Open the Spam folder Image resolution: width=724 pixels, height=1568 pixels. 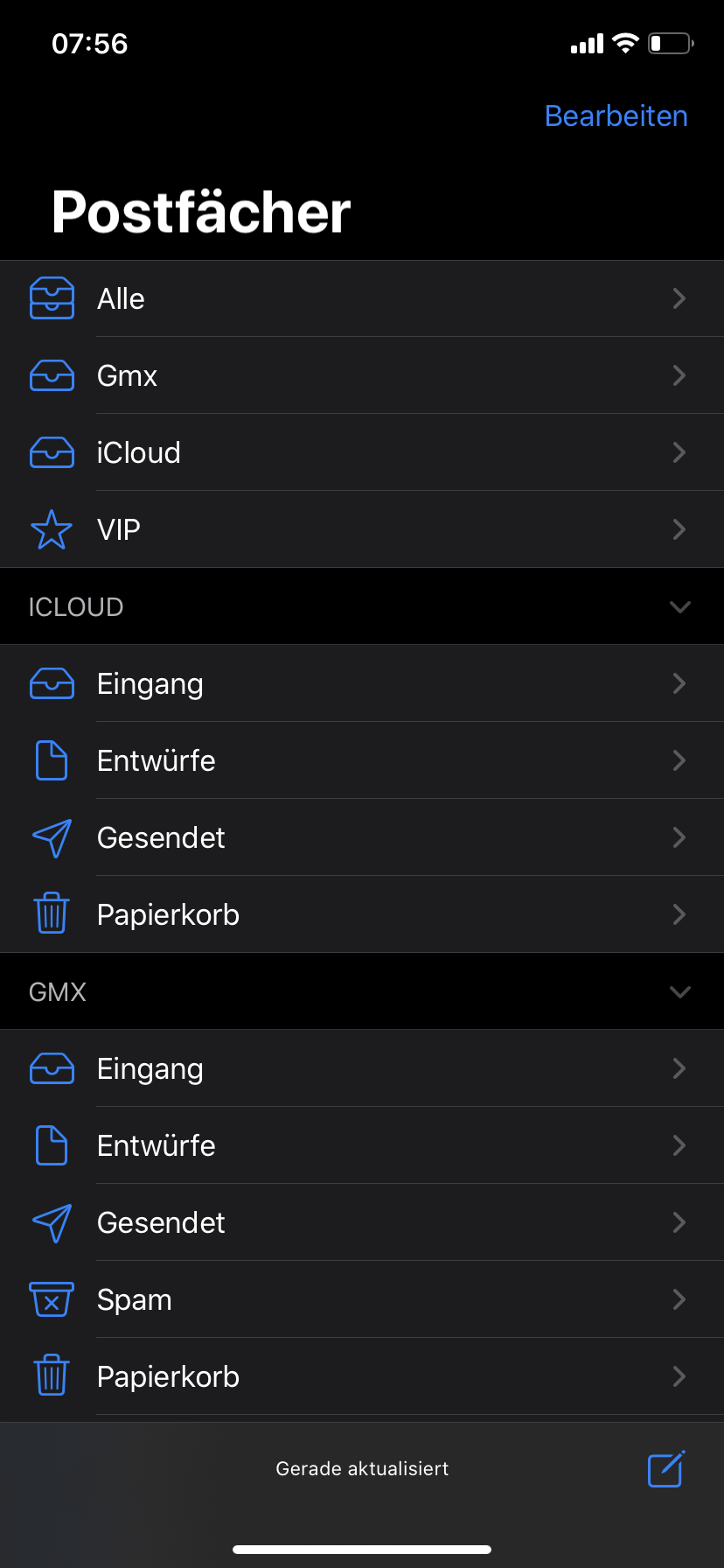click(x=362, y=1299)
